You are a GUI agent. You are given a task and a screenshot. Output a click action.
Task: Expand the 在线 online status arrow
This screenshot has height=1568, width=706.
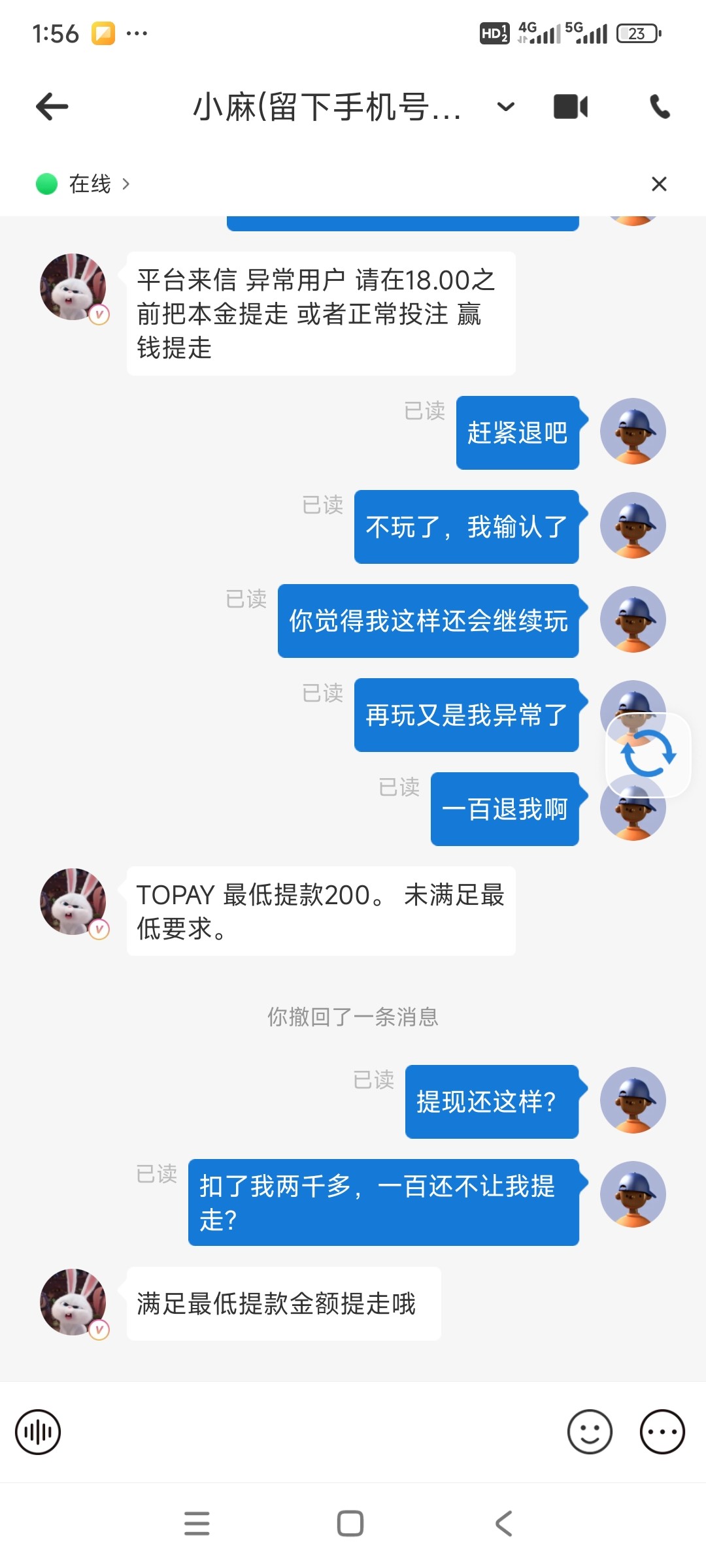(x=126, y=184)
